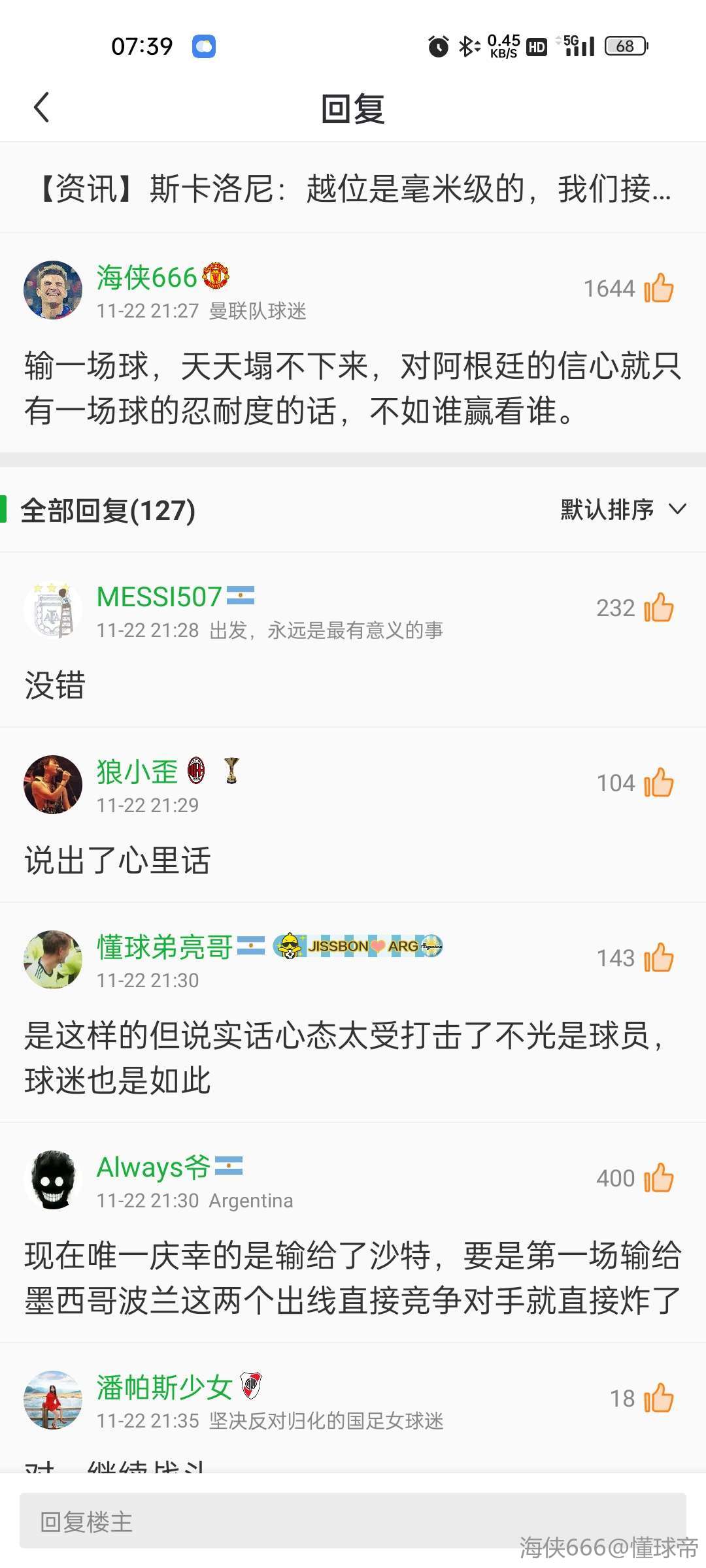Like 狼小歪's reply

click(x=658, y=783)
